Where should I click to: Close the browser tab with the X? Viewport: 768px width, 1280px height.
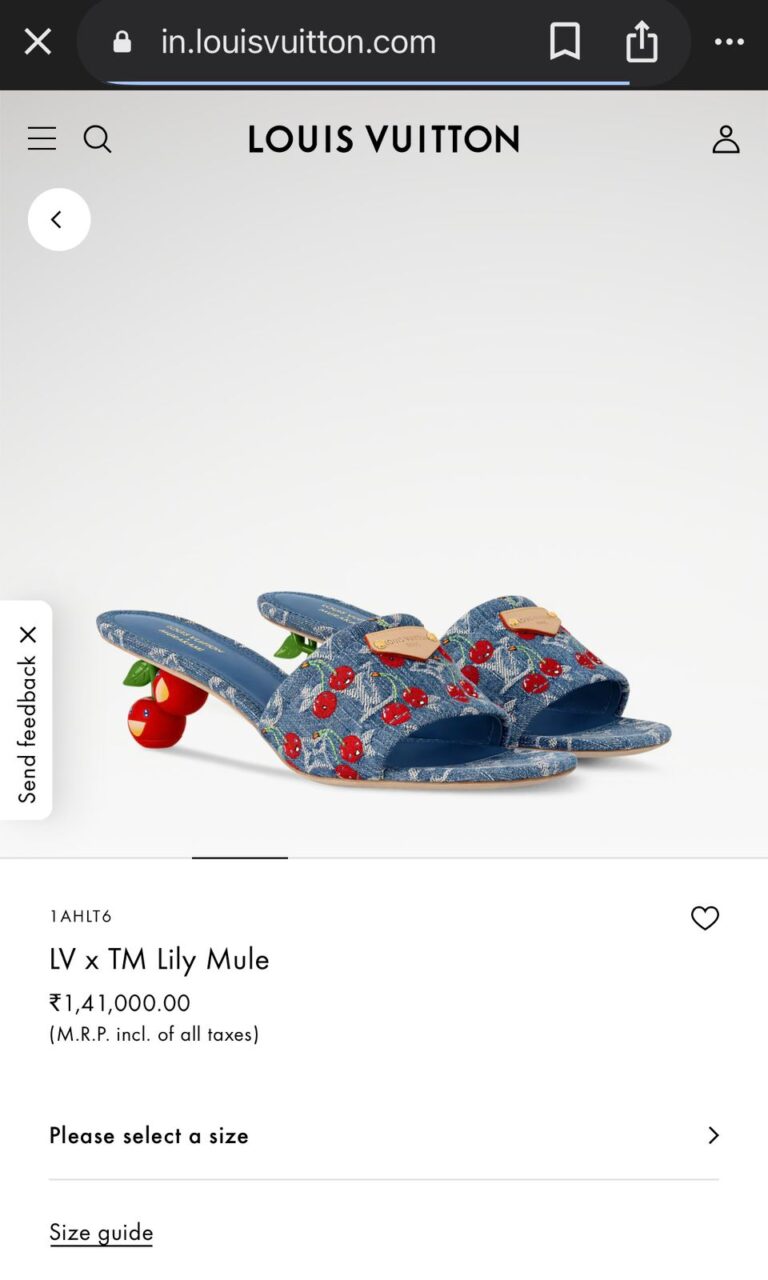(x=37, y=41)
